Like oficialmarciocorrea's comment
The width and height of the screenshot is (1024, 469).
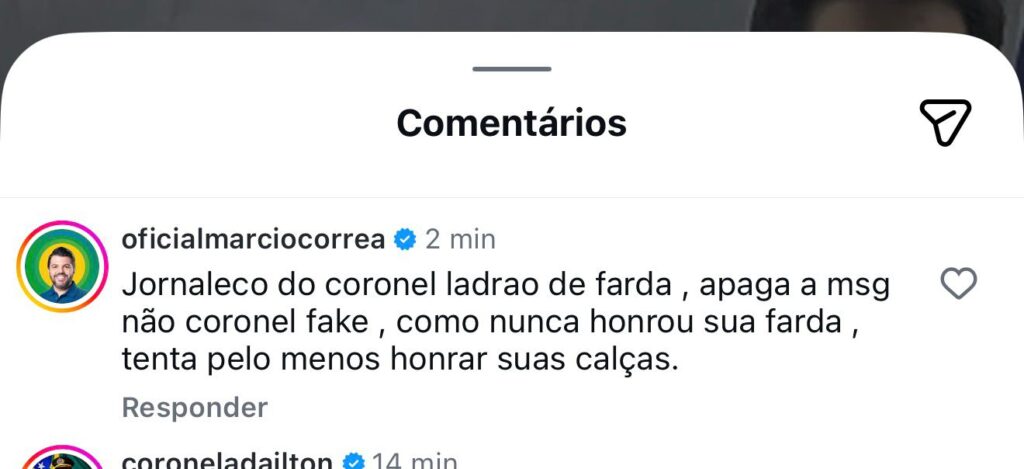click(959, 285)
